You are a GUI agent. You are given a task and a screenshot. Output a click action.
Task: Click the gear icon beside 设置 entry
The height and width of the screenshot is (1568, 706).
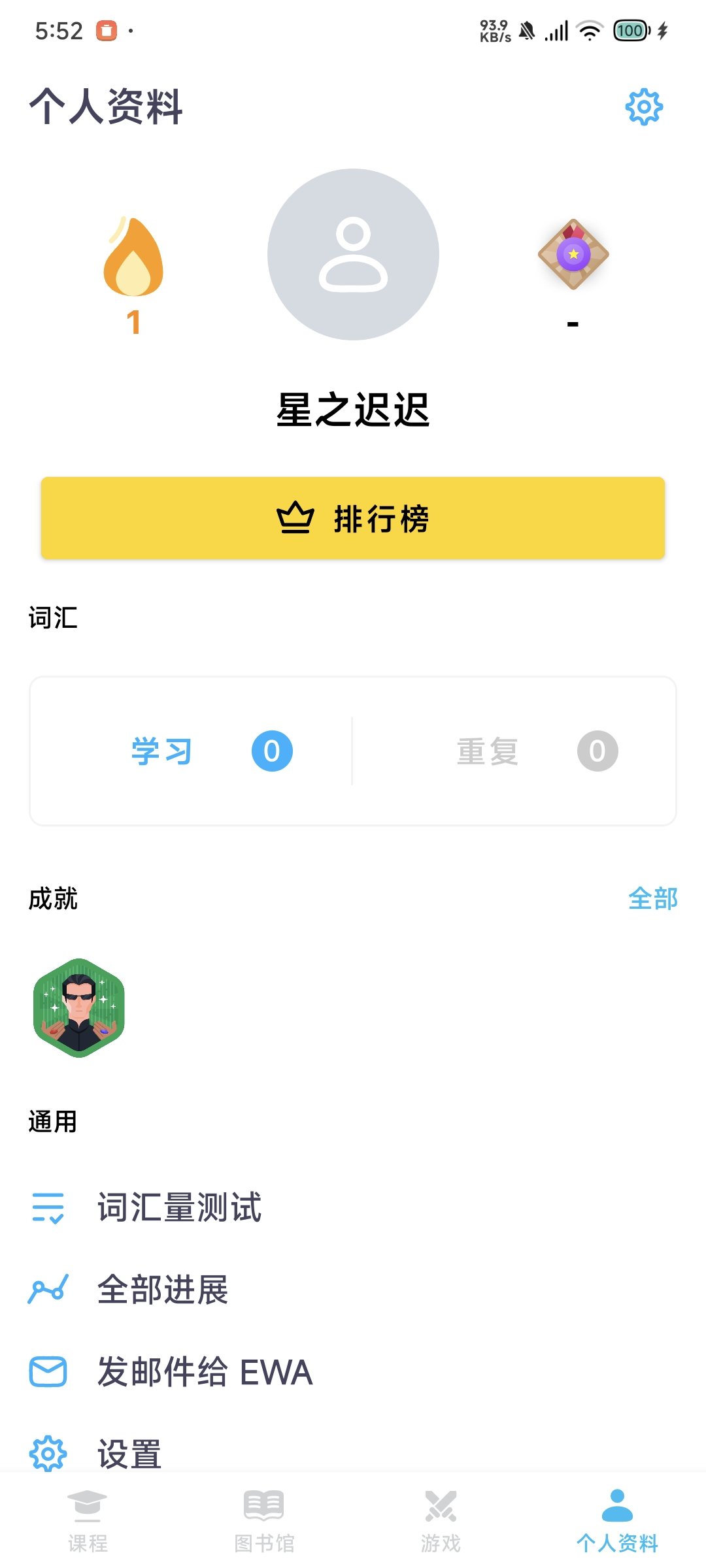click(46, 1453)
